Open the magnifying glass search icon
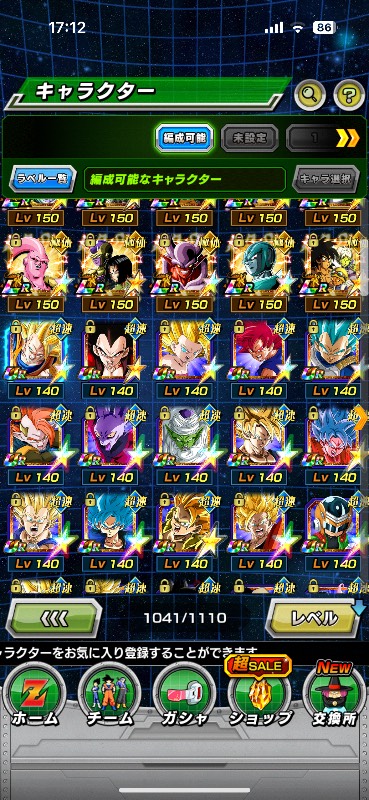Viewport: 369px width, 800px height. pos(310,93)
